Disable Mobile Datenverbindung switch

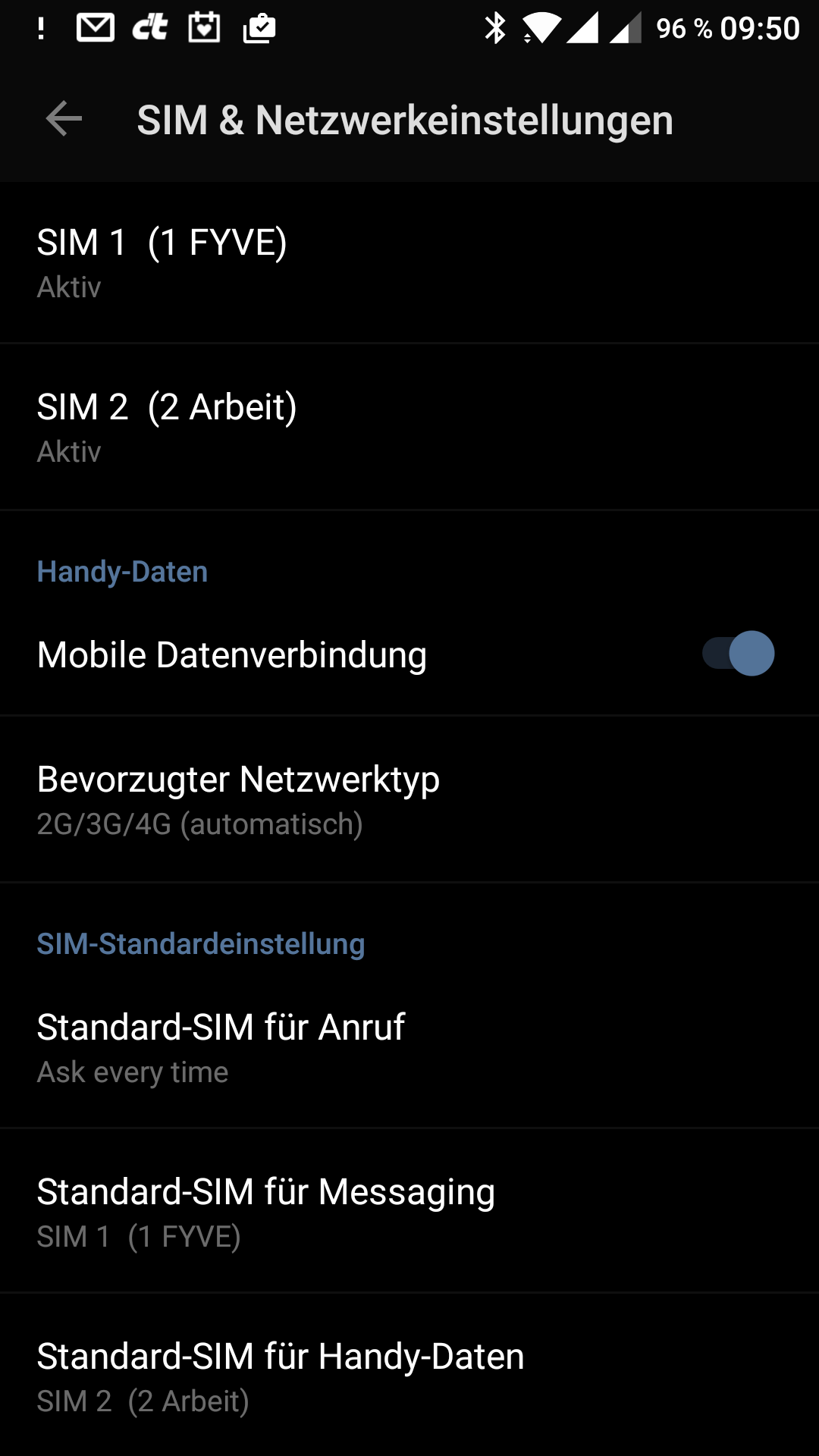(x=738, y=654)
